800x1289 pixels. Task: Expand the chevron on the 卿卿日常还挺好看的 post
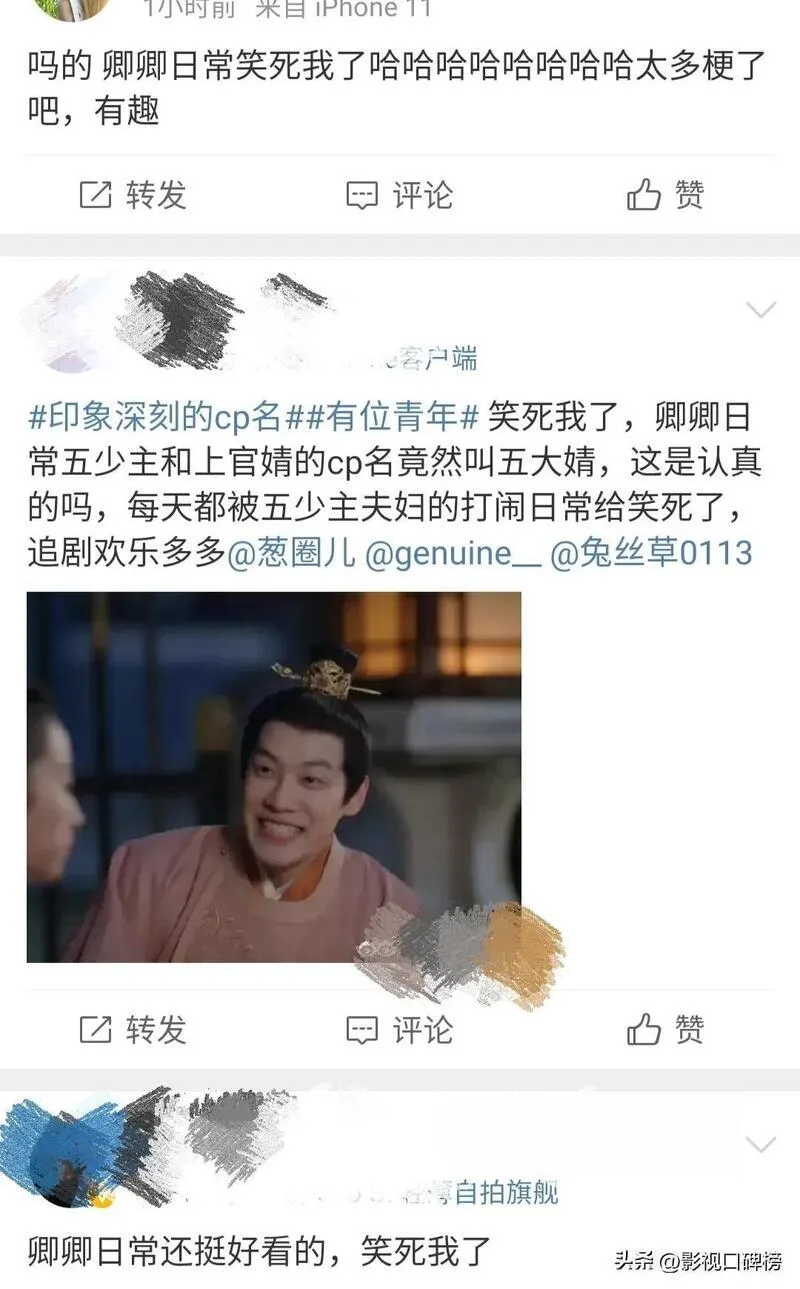click(x=761, y=1144)
